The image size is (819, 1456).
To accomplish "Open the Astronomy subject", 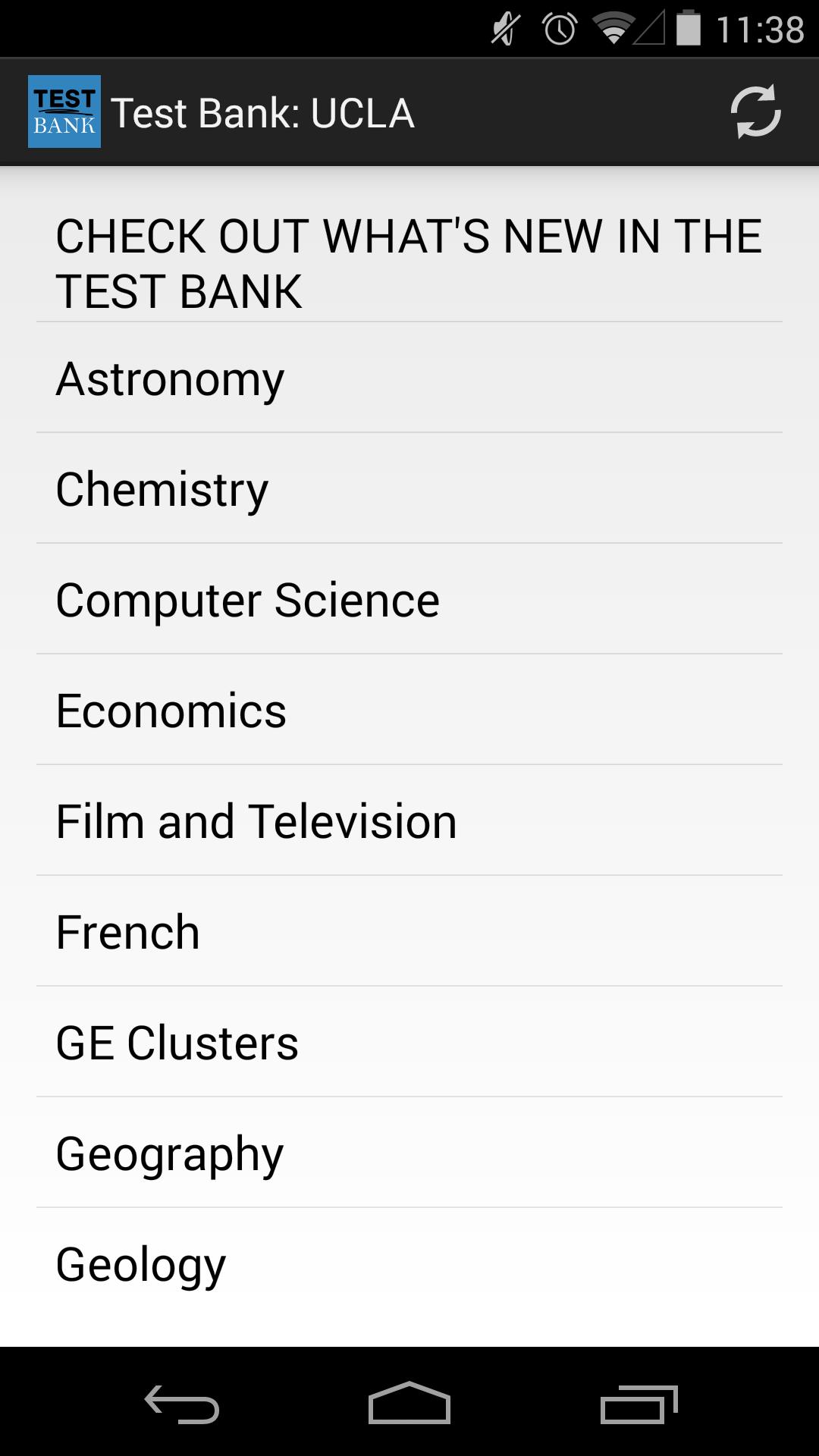I will click(409, 378).
